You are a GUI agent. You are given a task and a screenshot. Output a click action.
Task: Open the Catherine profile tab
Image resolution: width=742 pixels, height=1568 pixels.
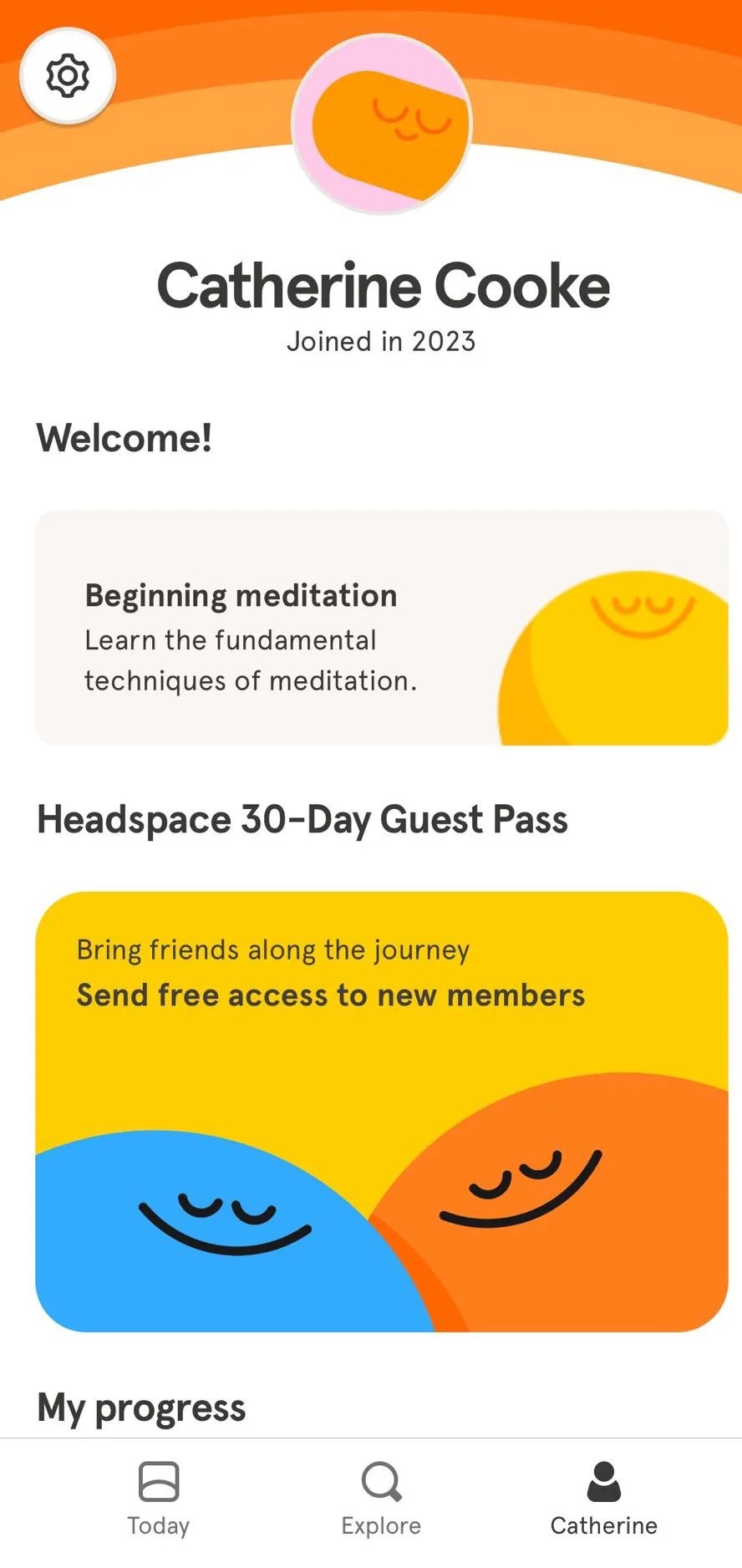pyautogui.click(x=603, y=1500)
